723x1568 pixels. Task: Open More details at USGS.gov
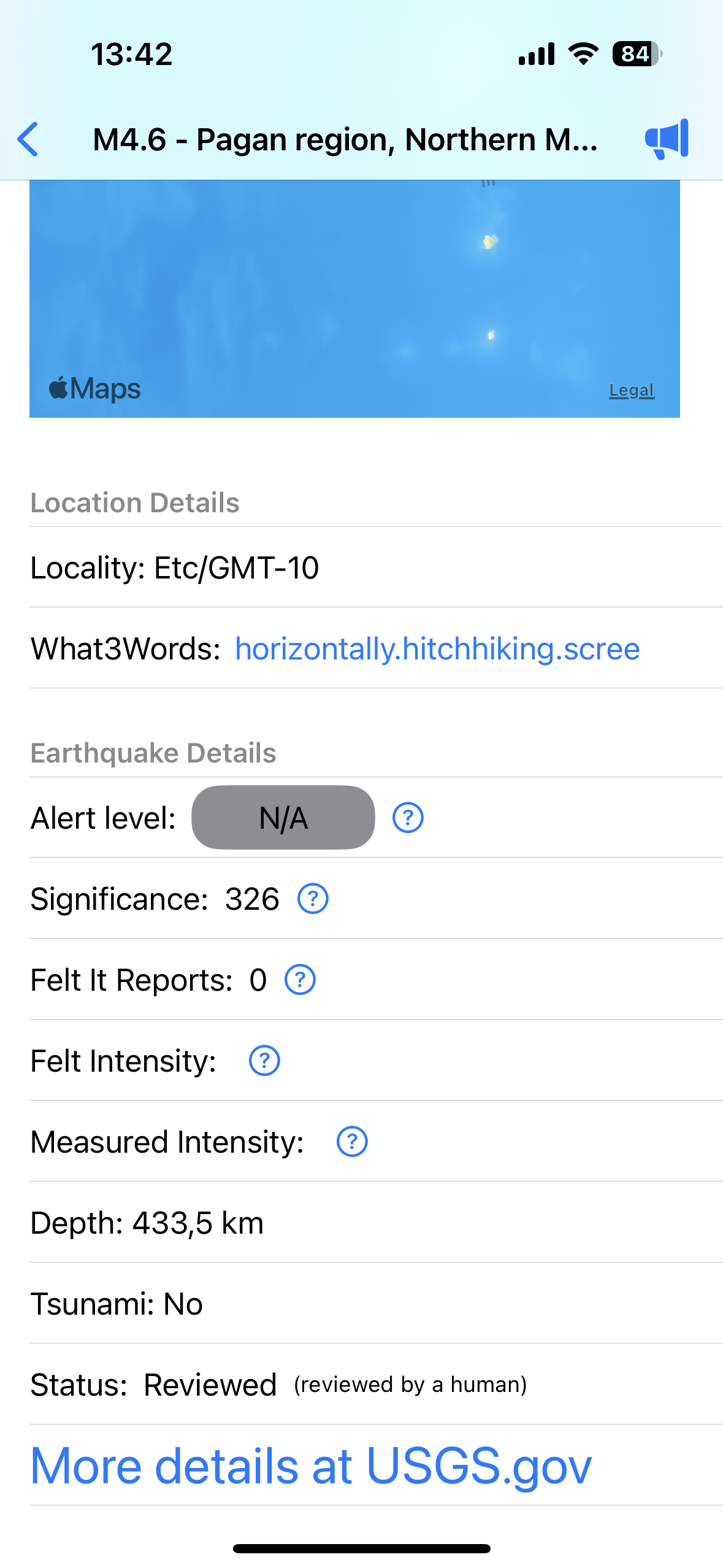(x=311, y=1466)
